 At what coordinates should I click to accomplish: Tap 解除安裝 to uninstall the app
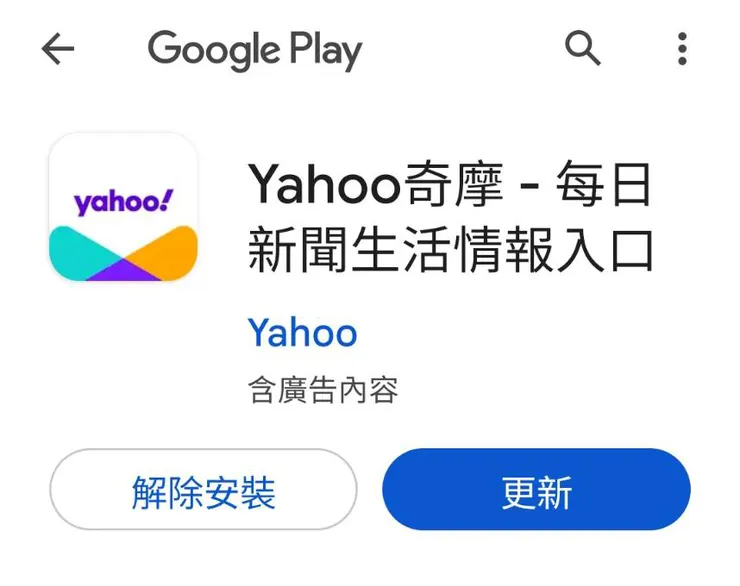coord(203,490)
